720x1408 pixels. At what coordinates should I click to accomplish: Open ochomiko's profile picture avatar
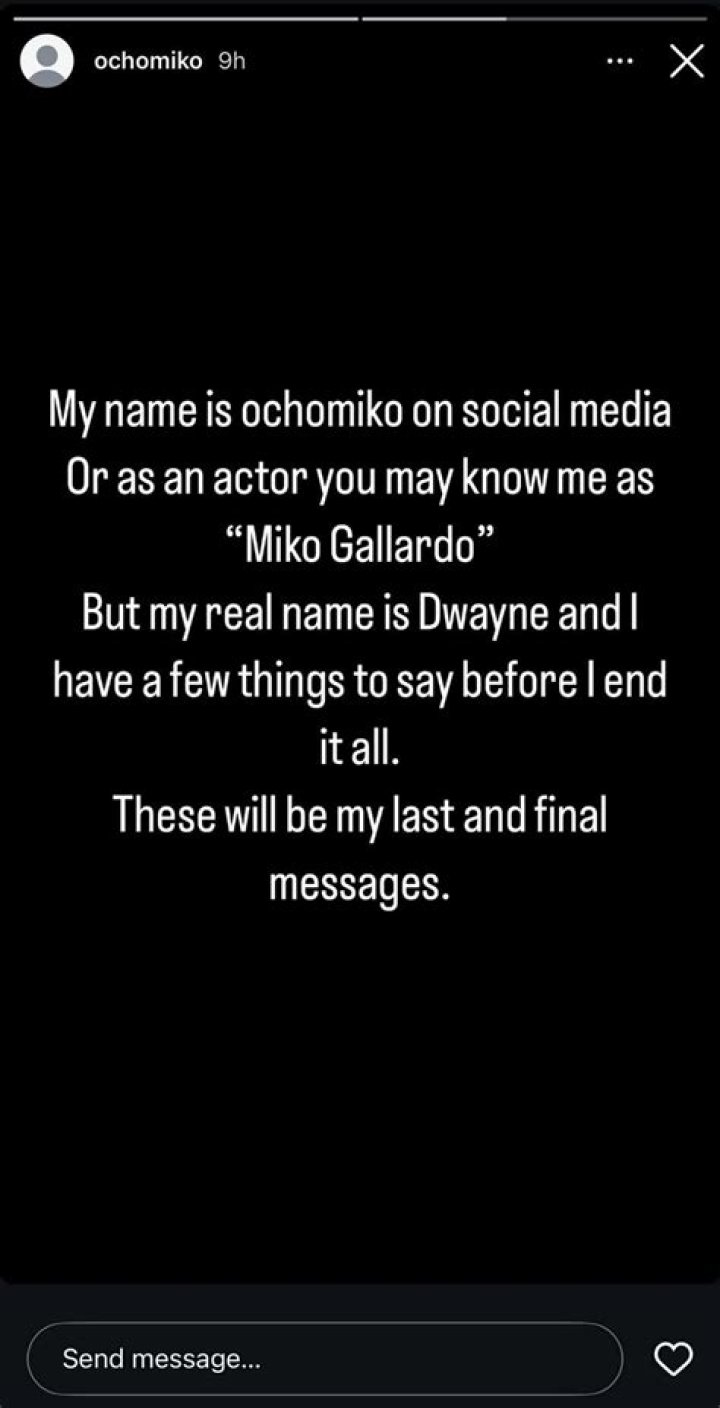[x=46, y=61]
